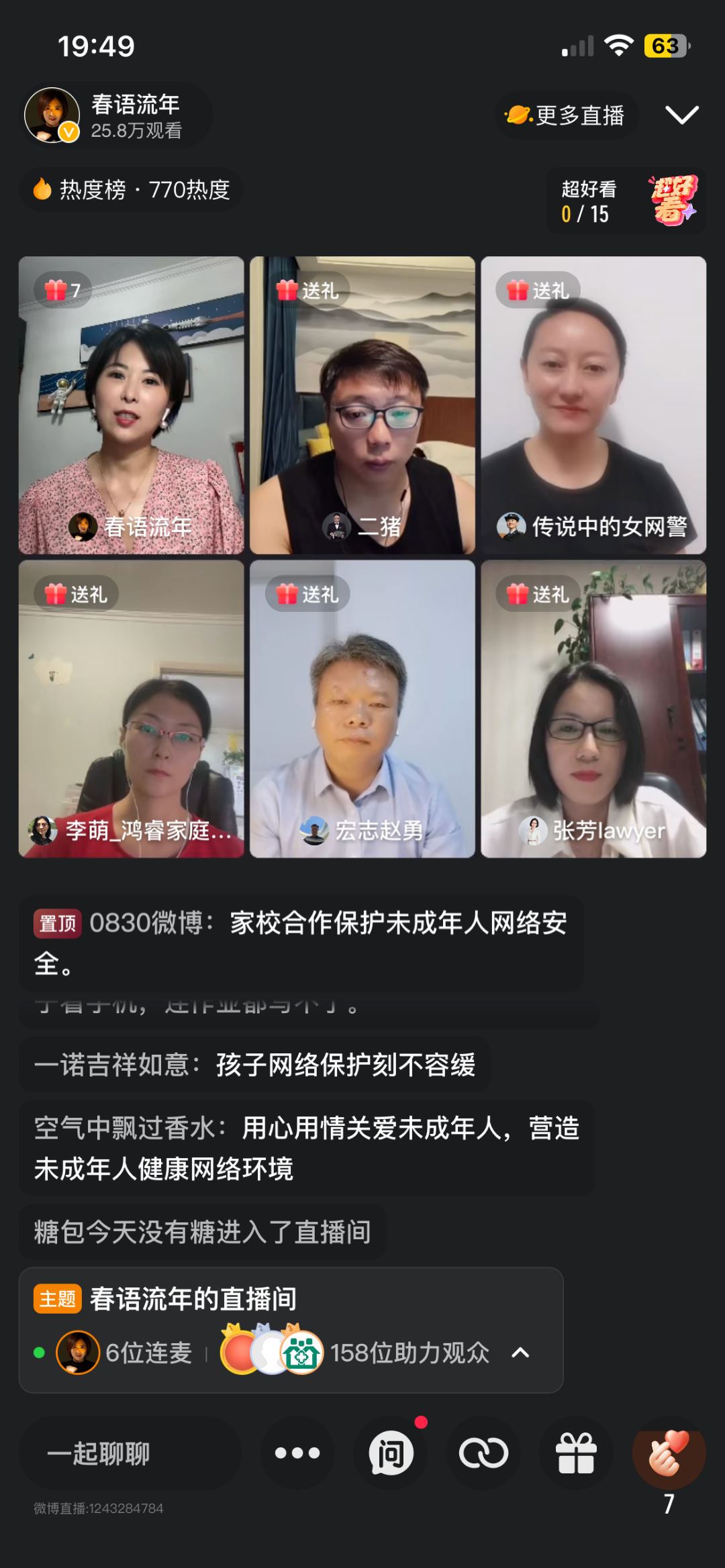Open the pinned 0830微博 comment
The height and width of the screenshot is (1568, 725).
pos(301,943)
